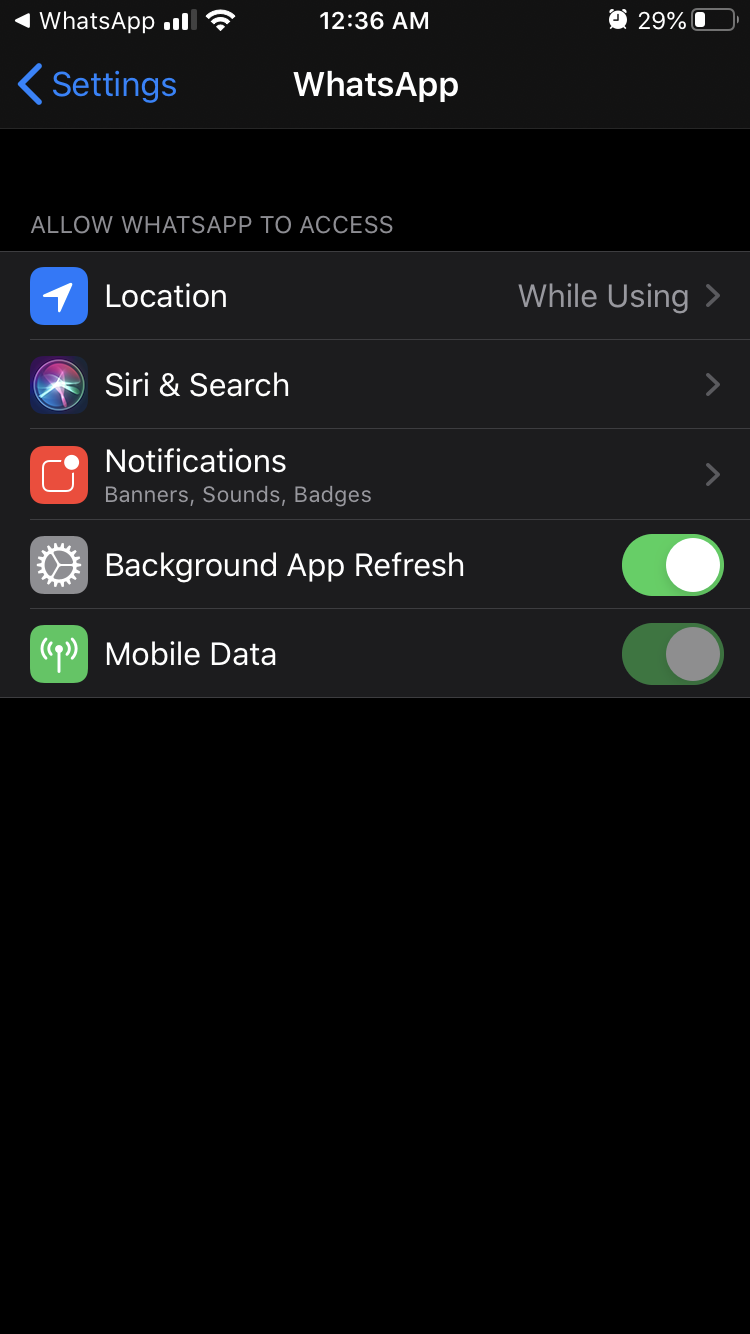Toggle the Mobile Data switch

tap(672, 654)
